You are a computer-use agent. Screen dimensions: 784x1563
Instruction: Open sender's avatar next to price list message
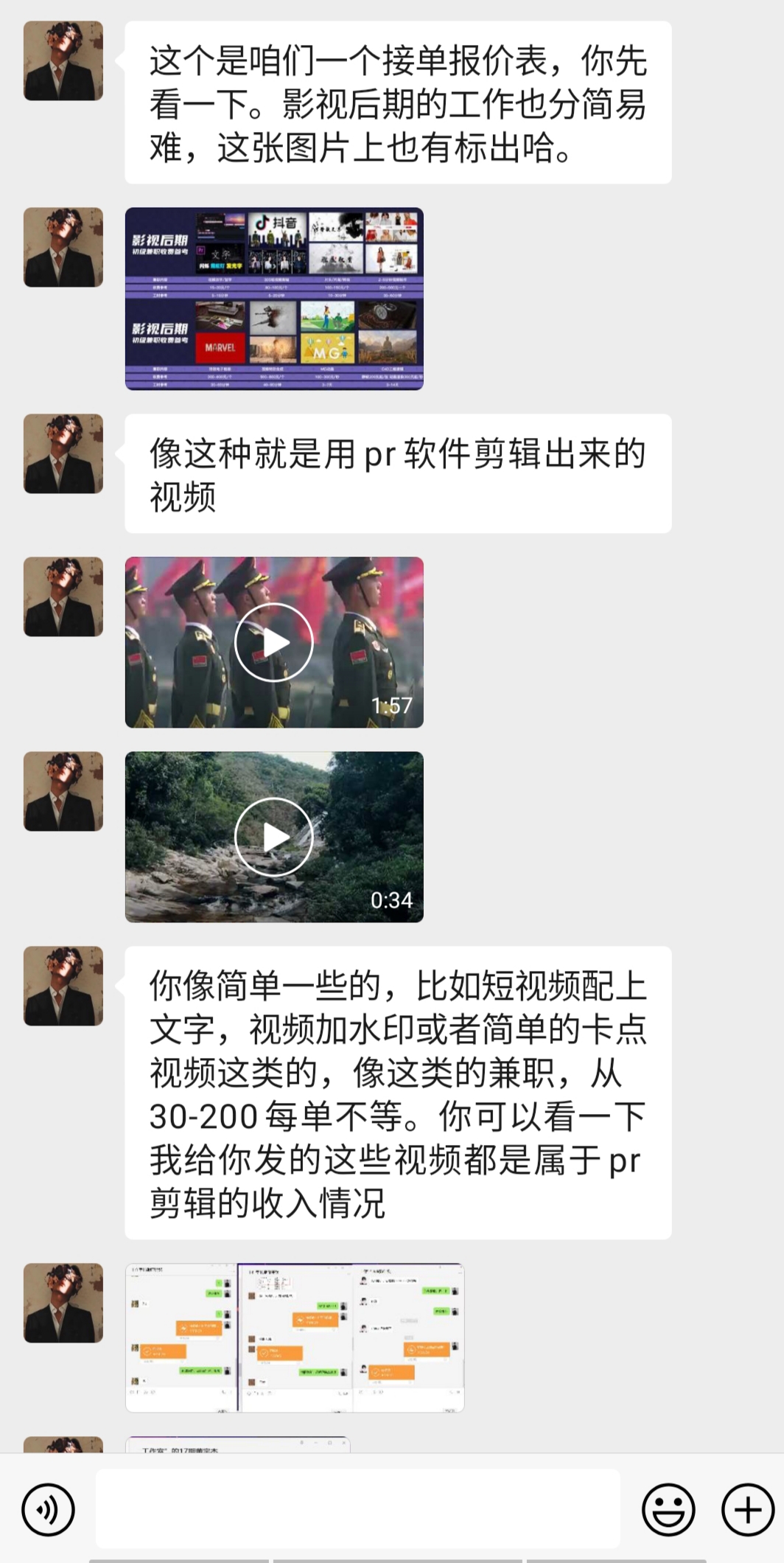63,60
